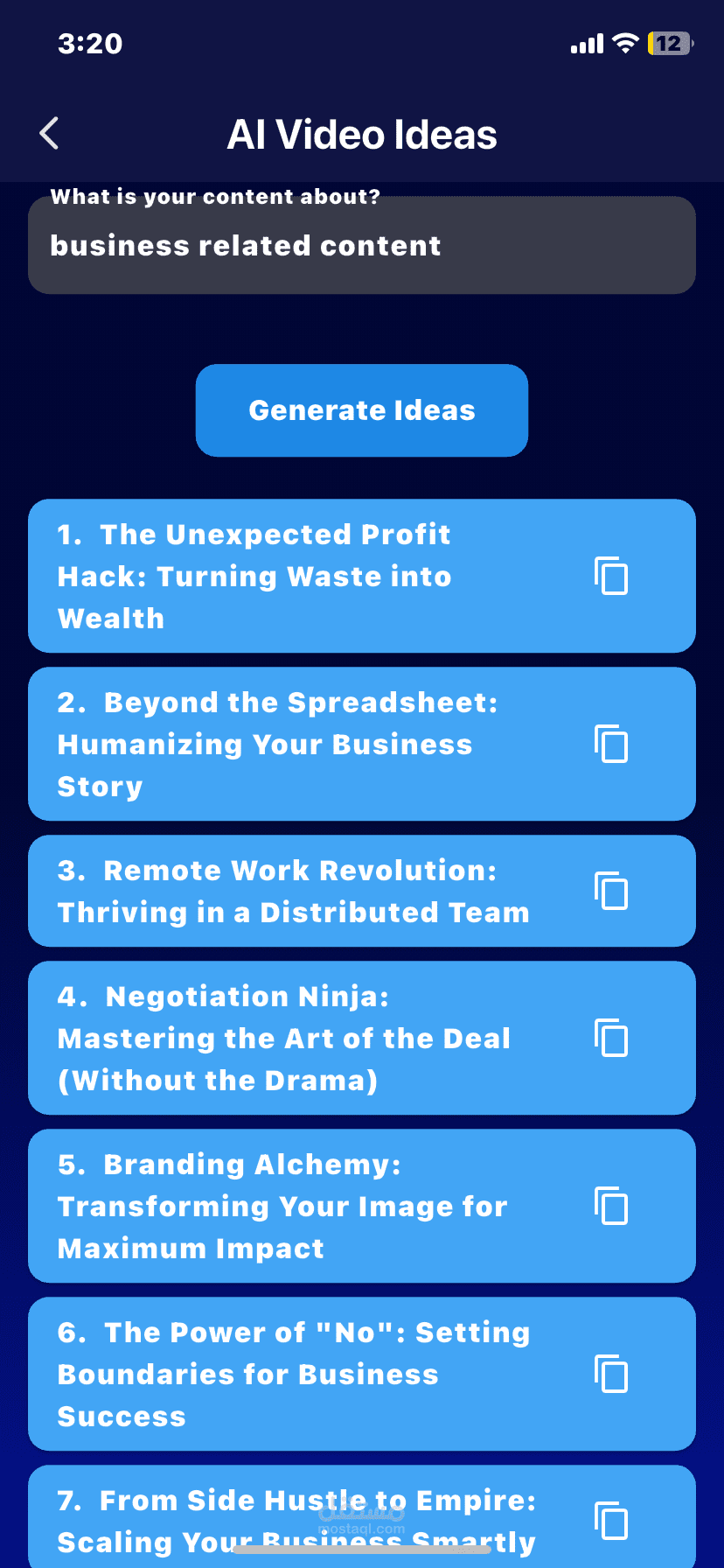Copy the Branding Alchemy idea
This screenshot has width=724, height=1568.
611,1206
